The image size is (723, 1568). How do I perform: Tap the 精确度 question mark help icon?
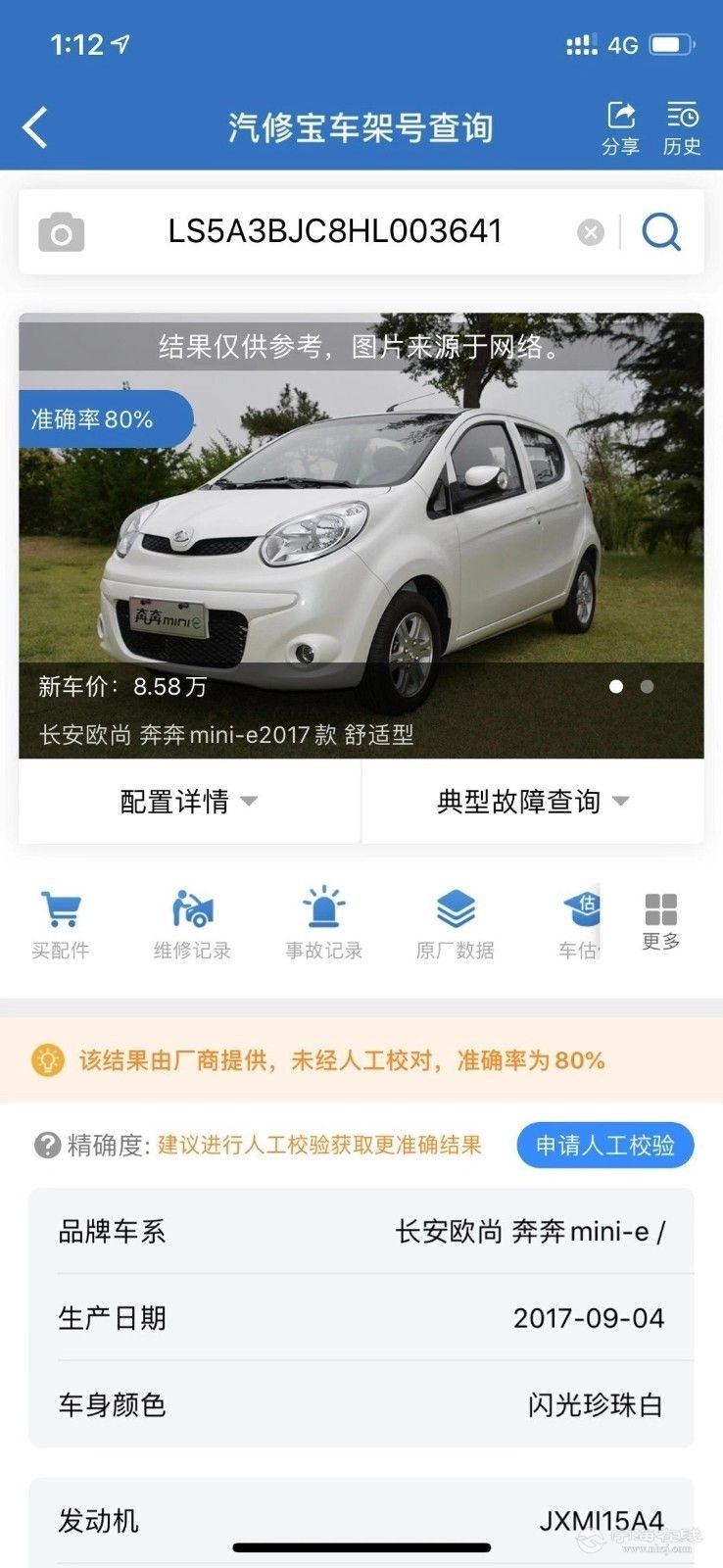[47, 1145]
